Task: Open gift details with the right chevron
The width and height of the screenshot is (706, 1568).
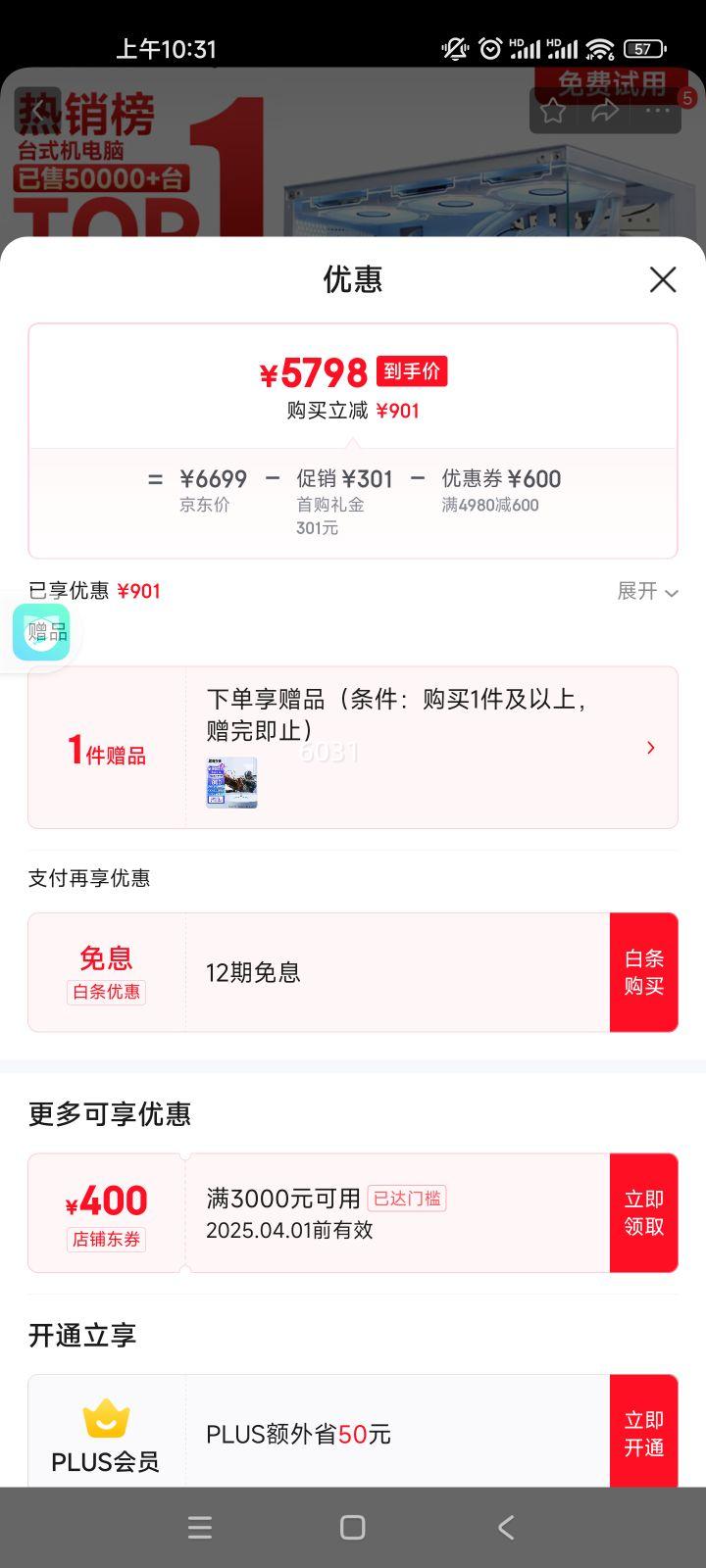Action: 650,747
